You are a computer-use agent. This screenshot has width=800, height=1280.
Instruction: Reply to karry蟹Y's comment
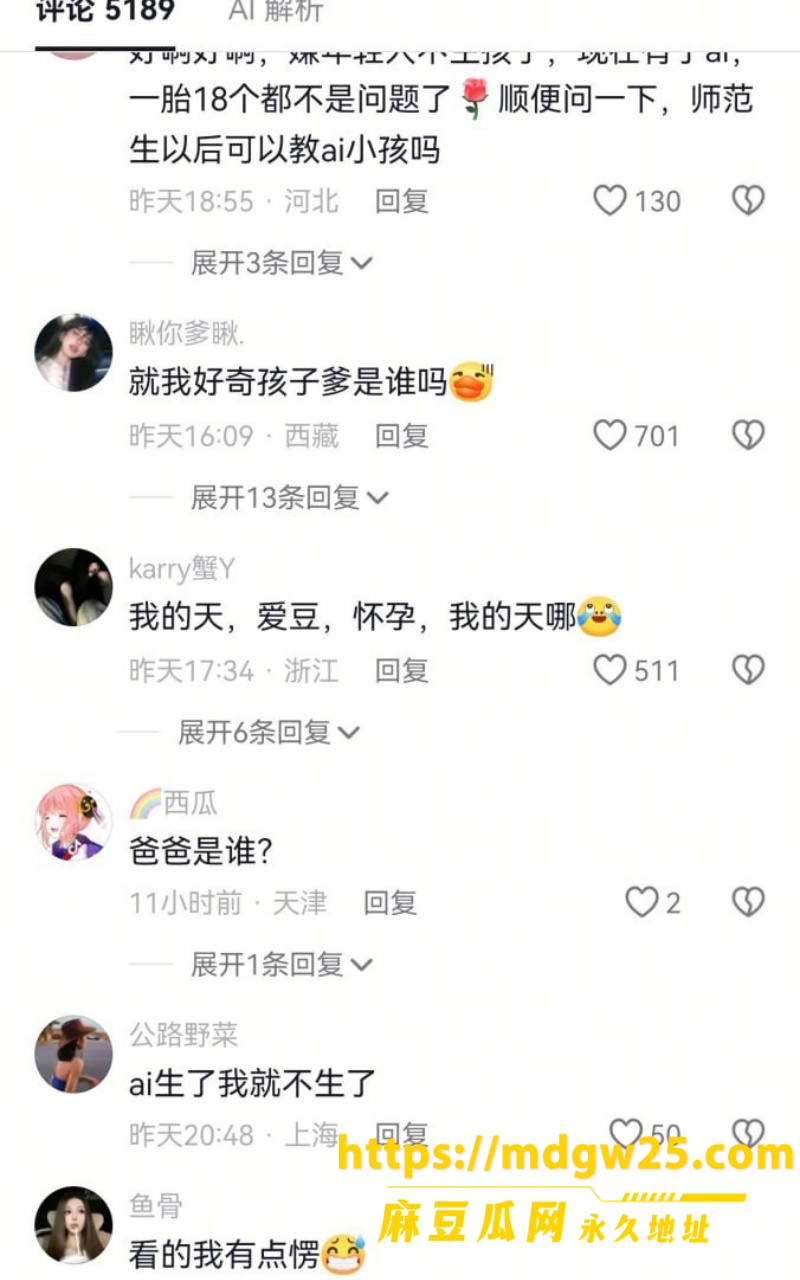(402, 670)
